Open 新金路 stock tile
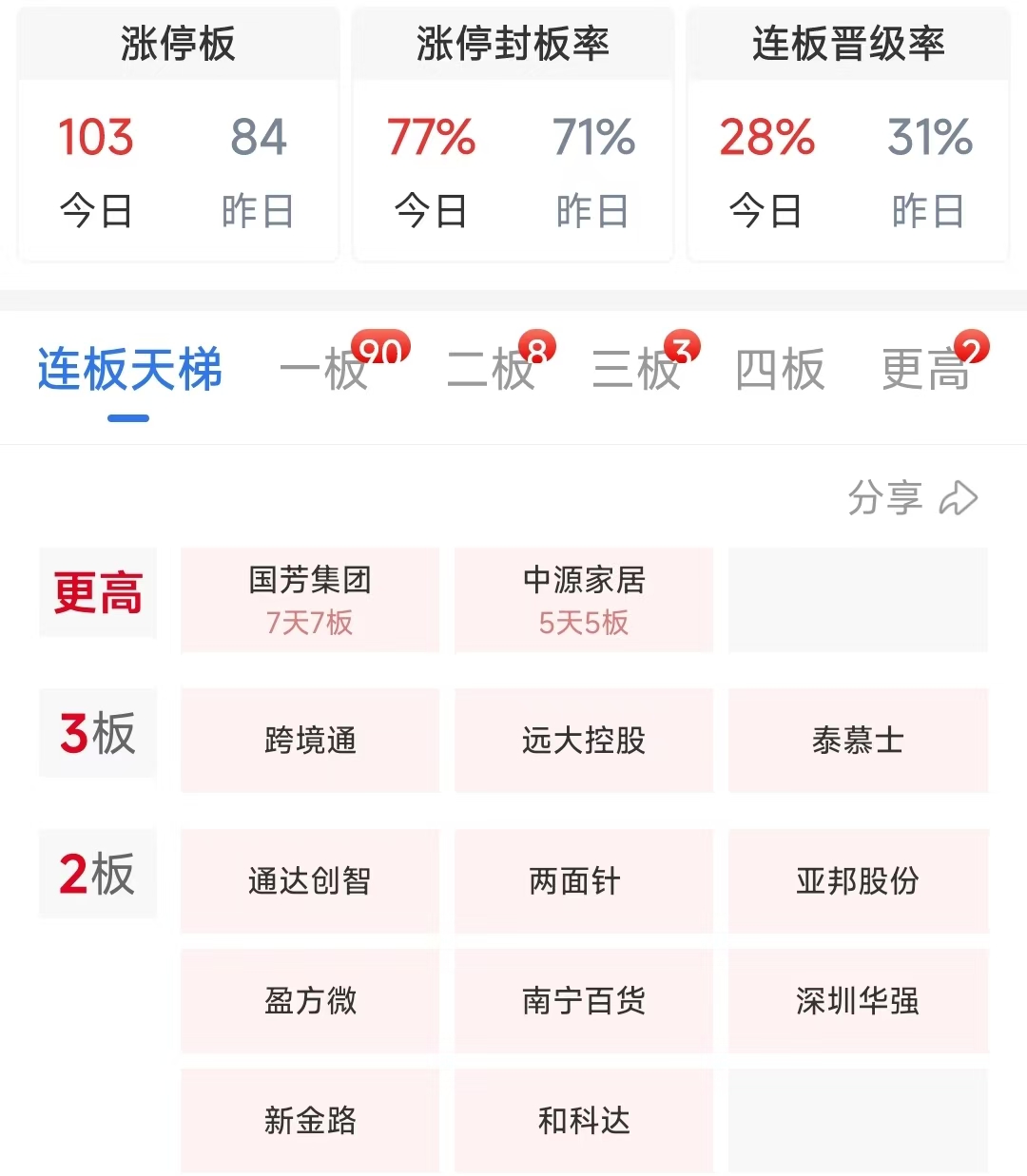 coord(310,1120)
